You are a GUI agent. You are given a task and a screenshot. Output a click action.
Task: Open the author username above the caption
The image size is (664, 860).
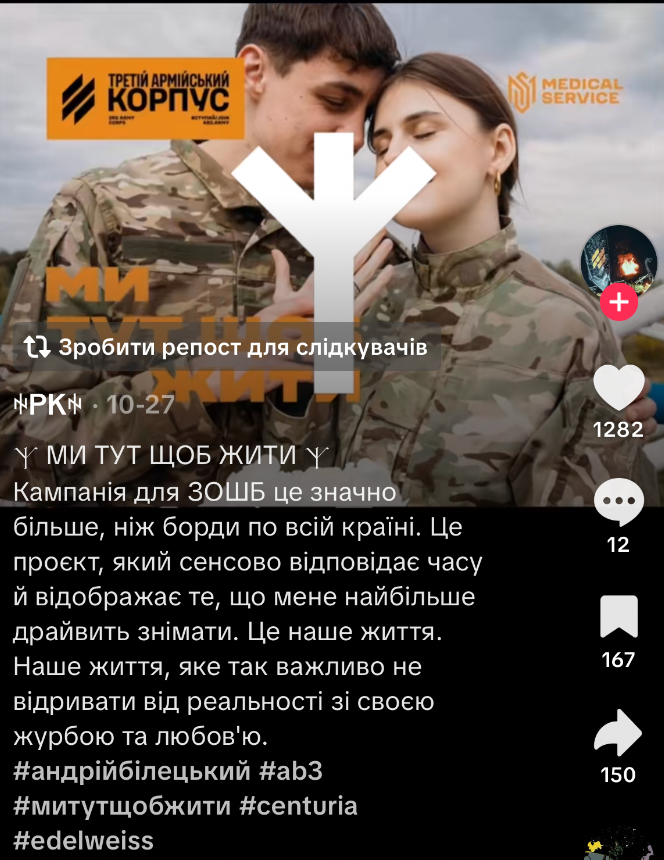47,404
